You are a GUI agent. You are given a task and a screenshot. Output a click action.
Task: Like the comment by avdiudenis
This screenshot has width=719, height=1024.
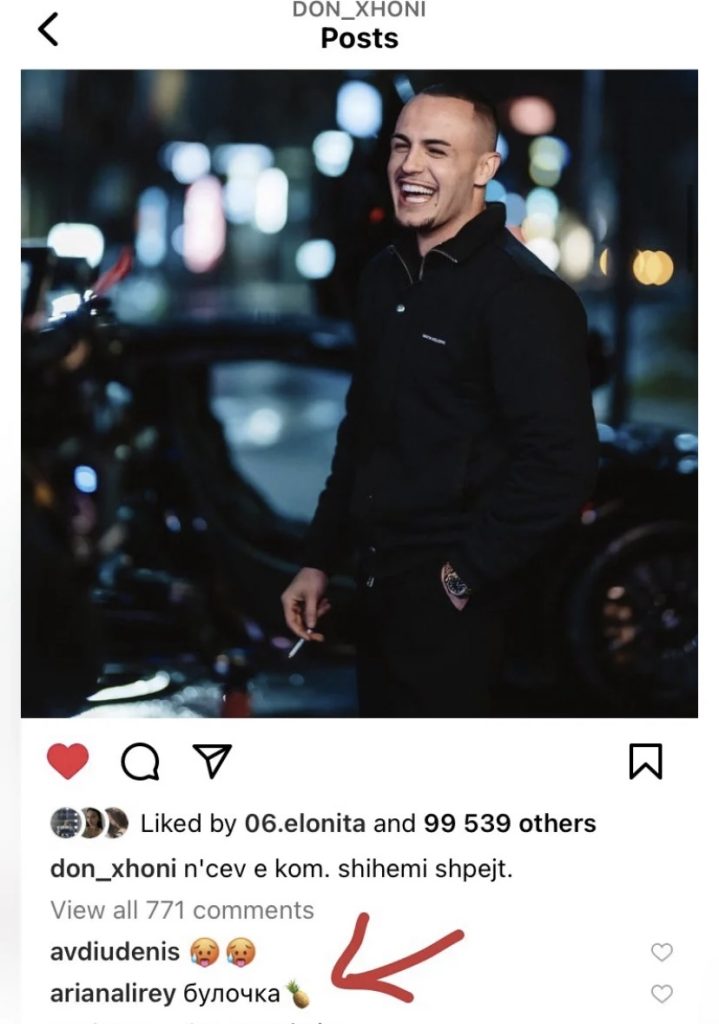coord(661,952)
